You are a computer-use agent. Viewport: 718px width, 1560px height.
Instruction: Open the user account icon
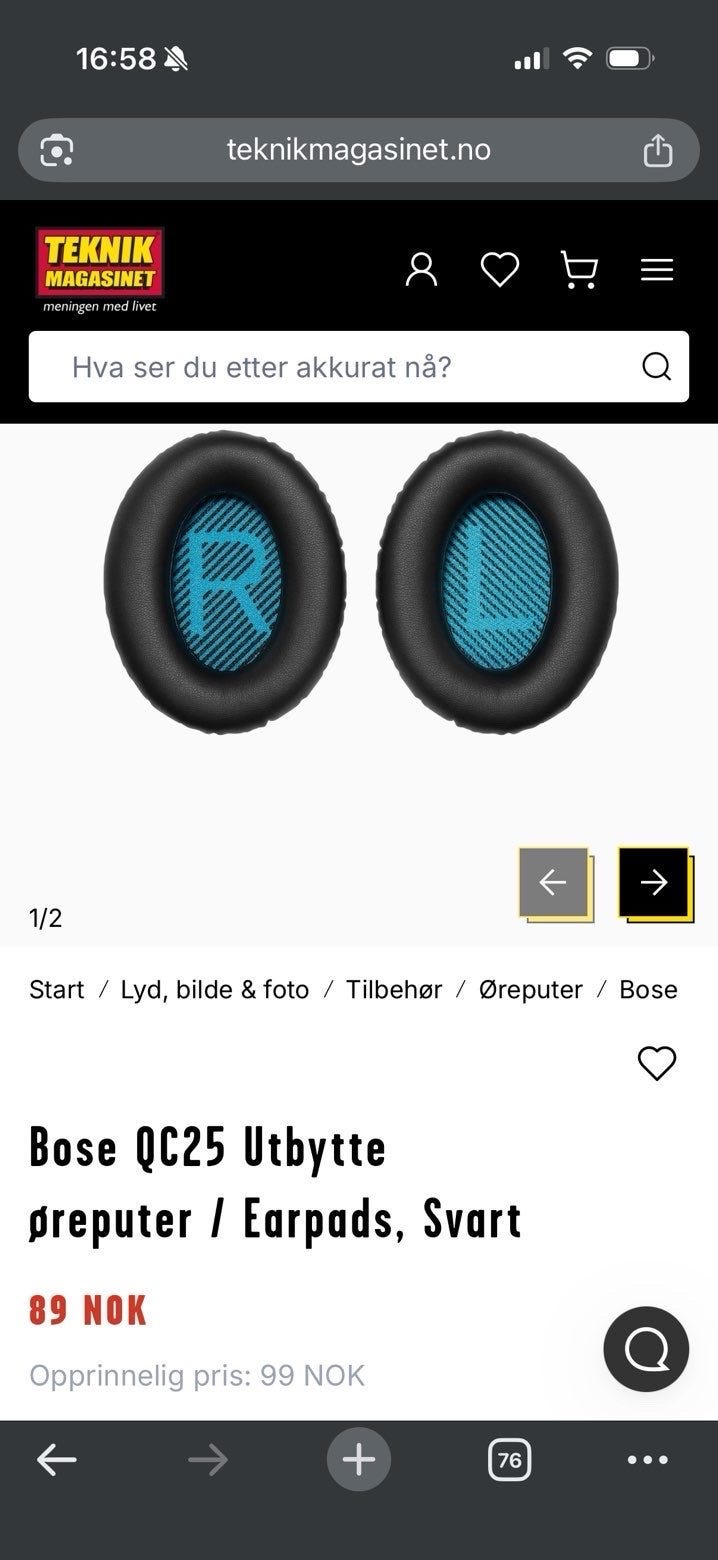[421, 269]
